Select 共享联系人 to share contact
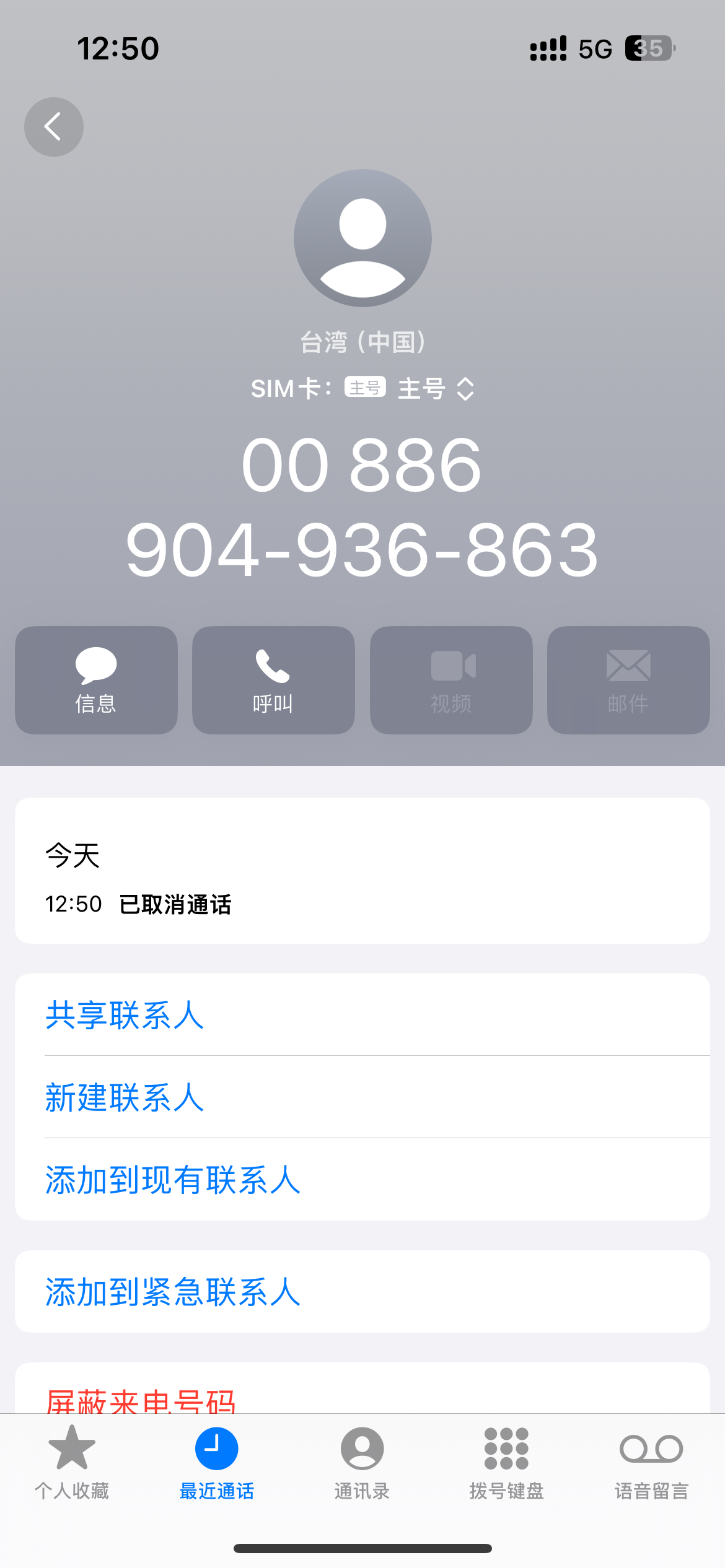The height and width of the screenshot is (1568, 725). (x=124, y=1016)
